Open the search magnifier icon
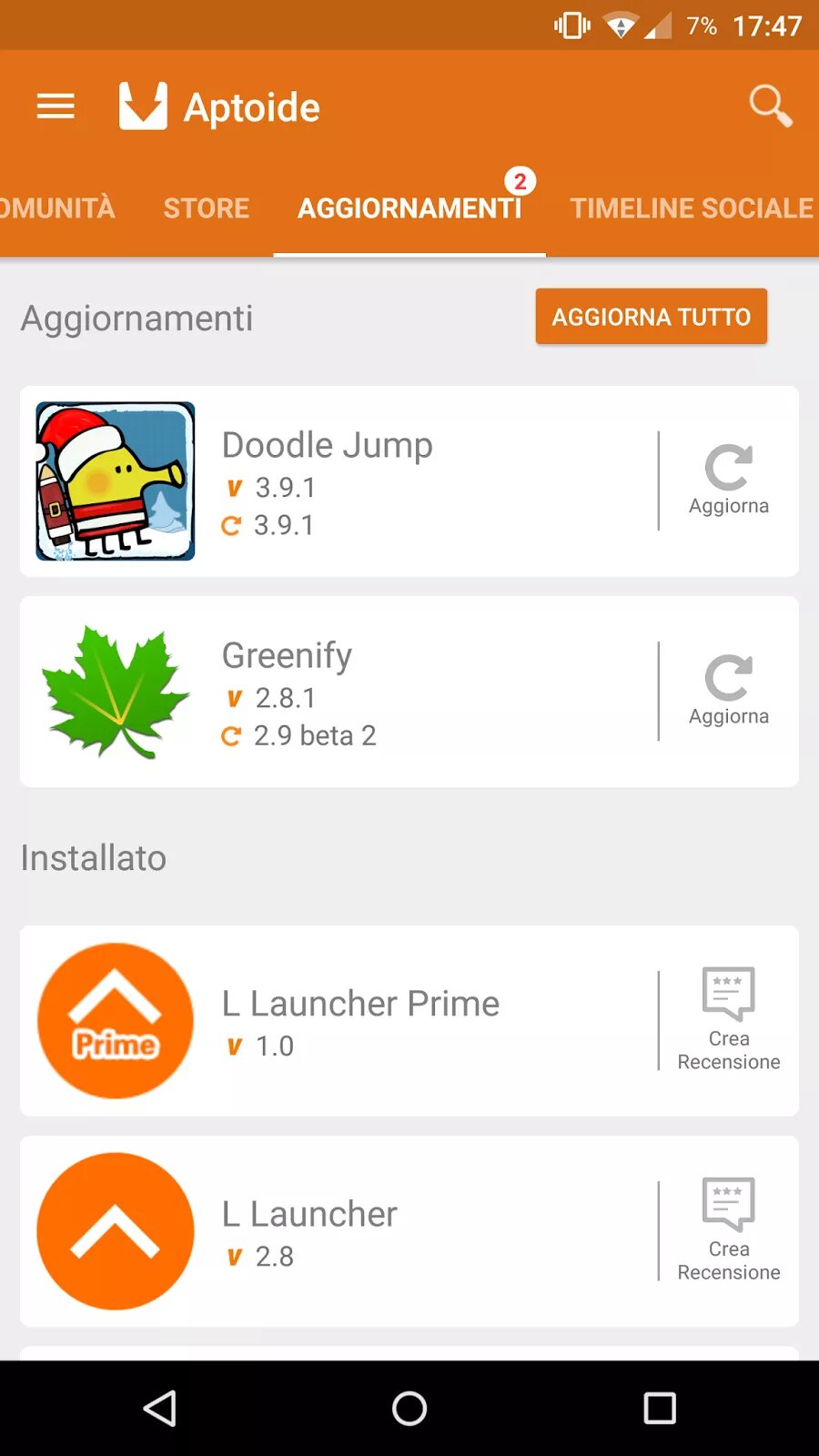 (770, 106)
